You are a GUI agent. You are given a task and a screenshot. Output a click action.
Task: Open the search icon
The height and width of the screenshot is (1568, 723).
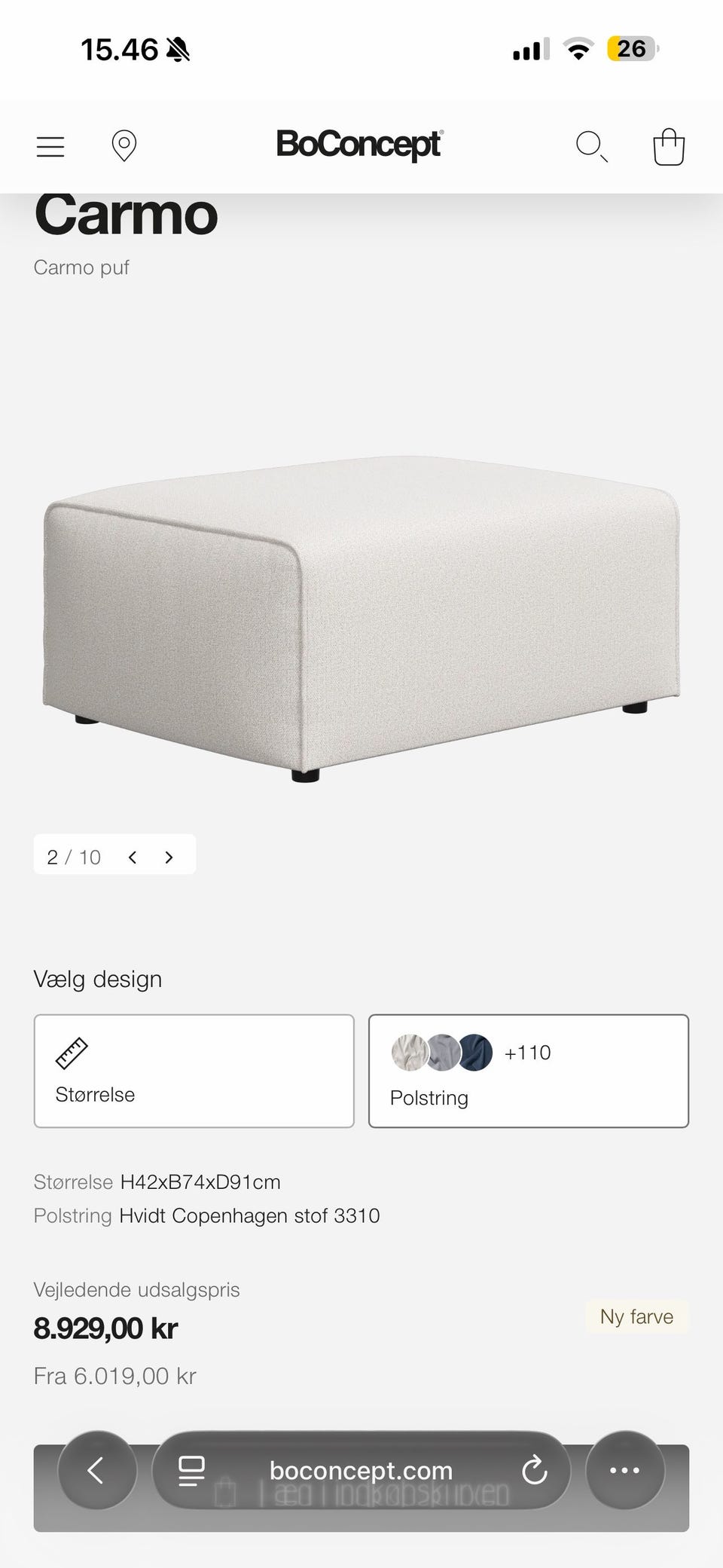(x=591, y=146)
